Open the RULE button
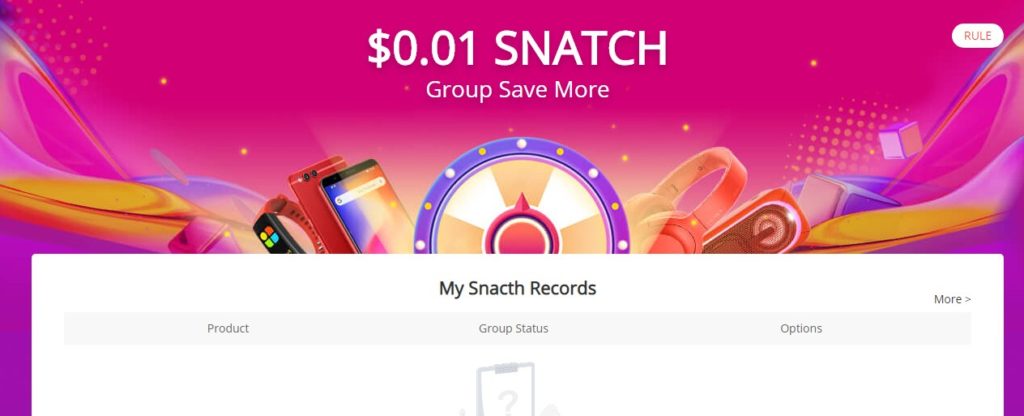The width and height of the screenshot is (1024, 416). point(977,36)
